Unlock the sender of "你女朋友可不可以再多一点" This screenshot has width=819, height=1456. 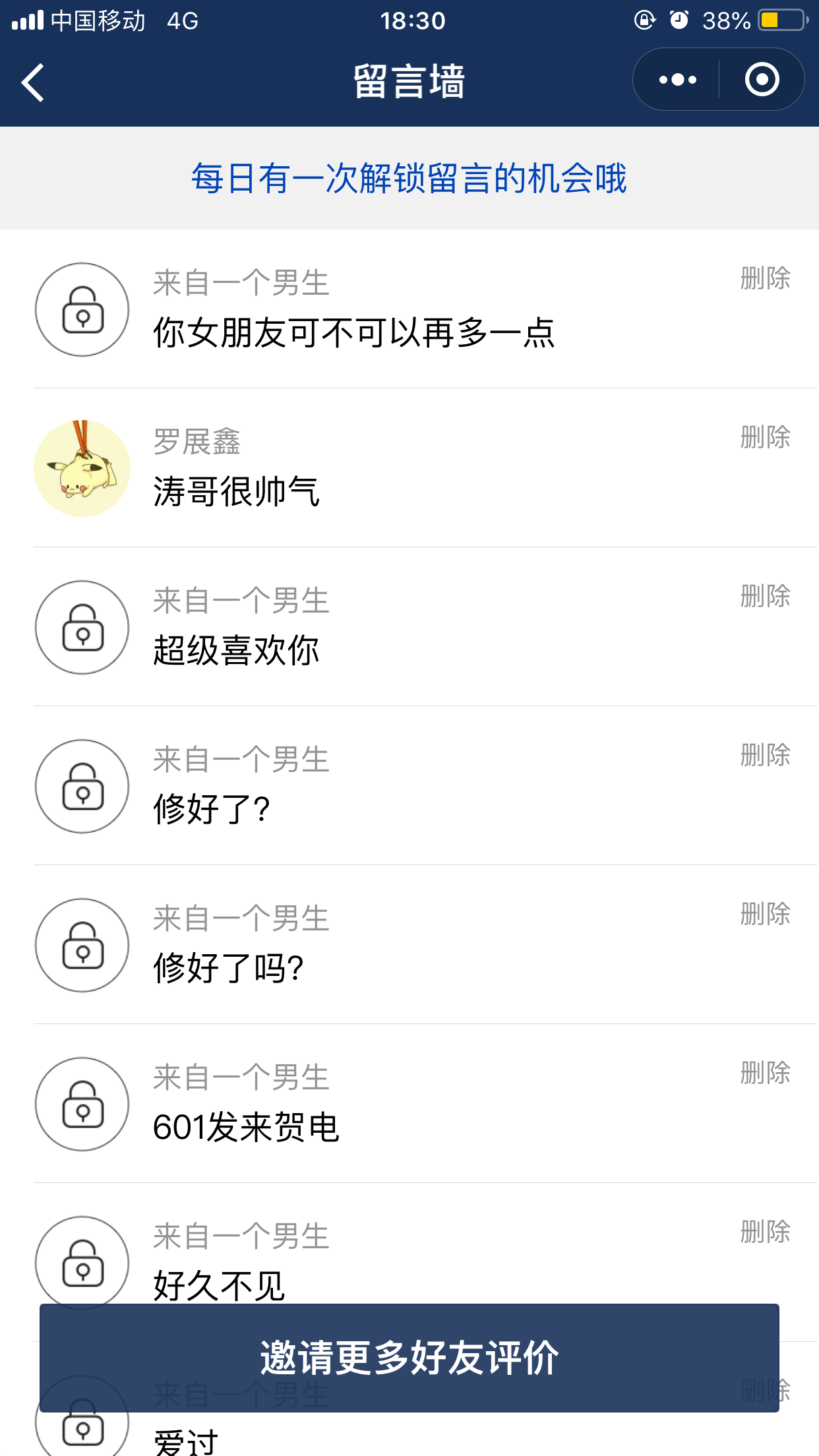(x=82, y=310)
